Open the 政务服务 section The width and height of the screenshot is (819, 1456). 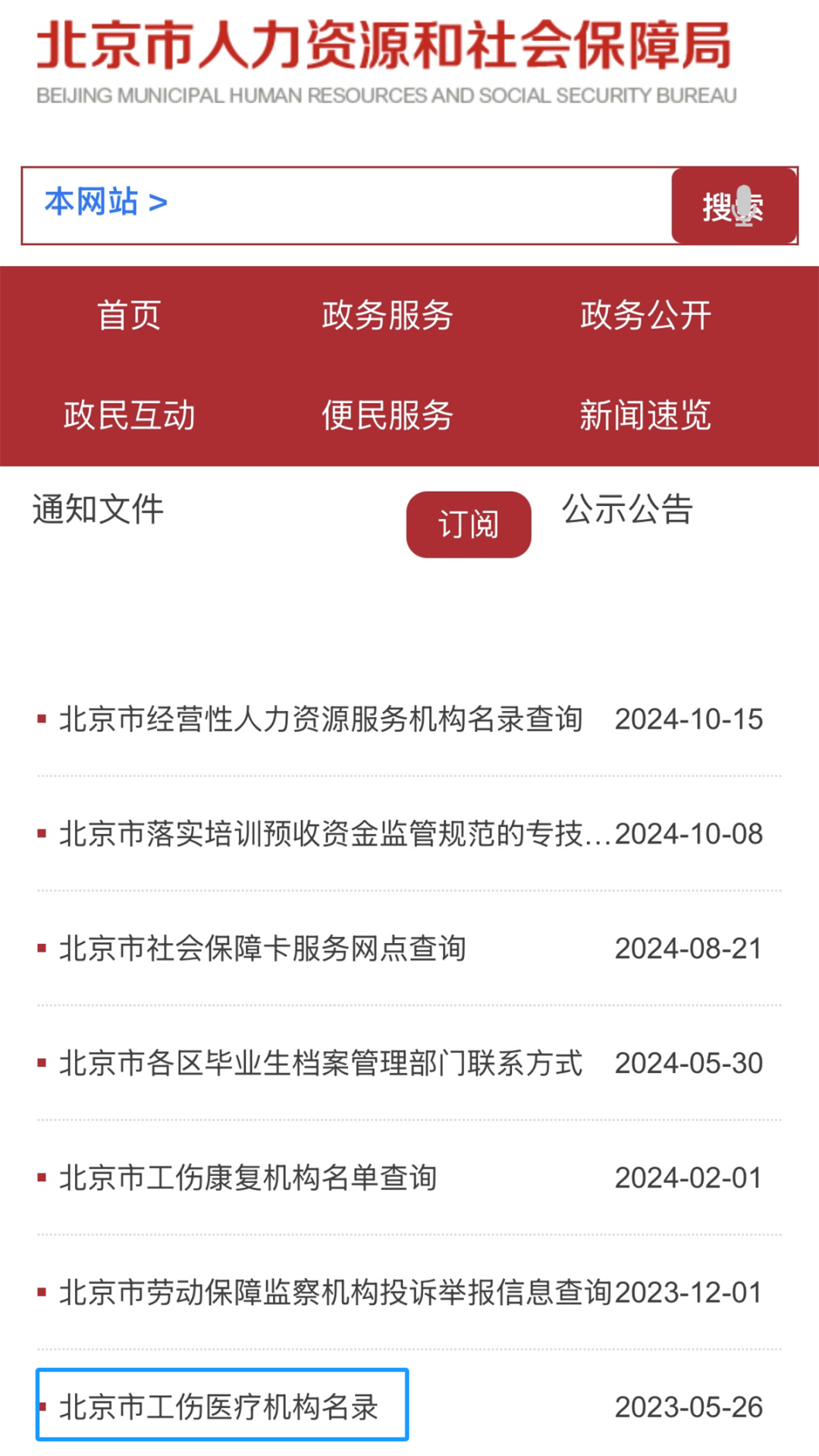(x=387, y=315)
